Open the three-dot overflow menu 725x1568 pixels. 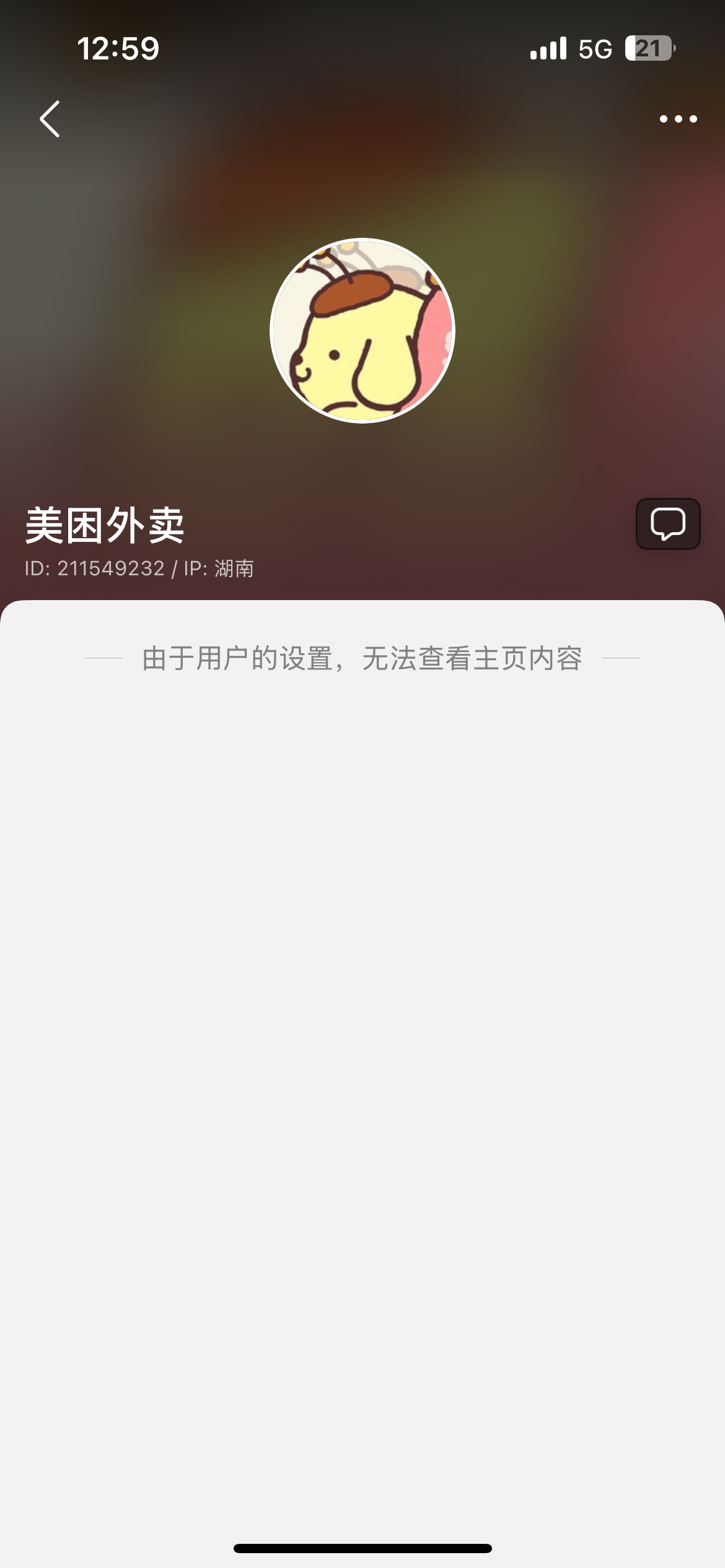[678, 119]
